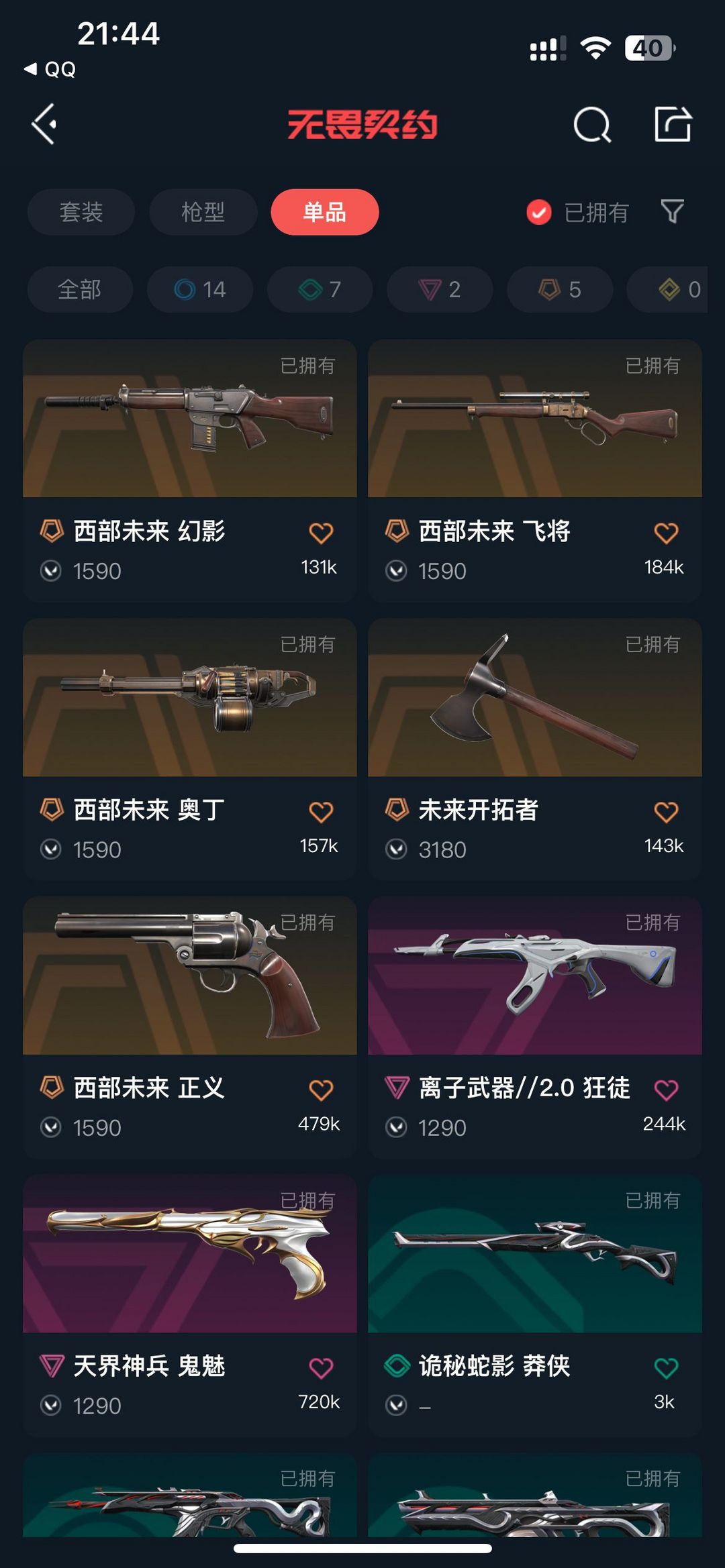Like the 西部未来 正义 skin

tap(321, 1090)
